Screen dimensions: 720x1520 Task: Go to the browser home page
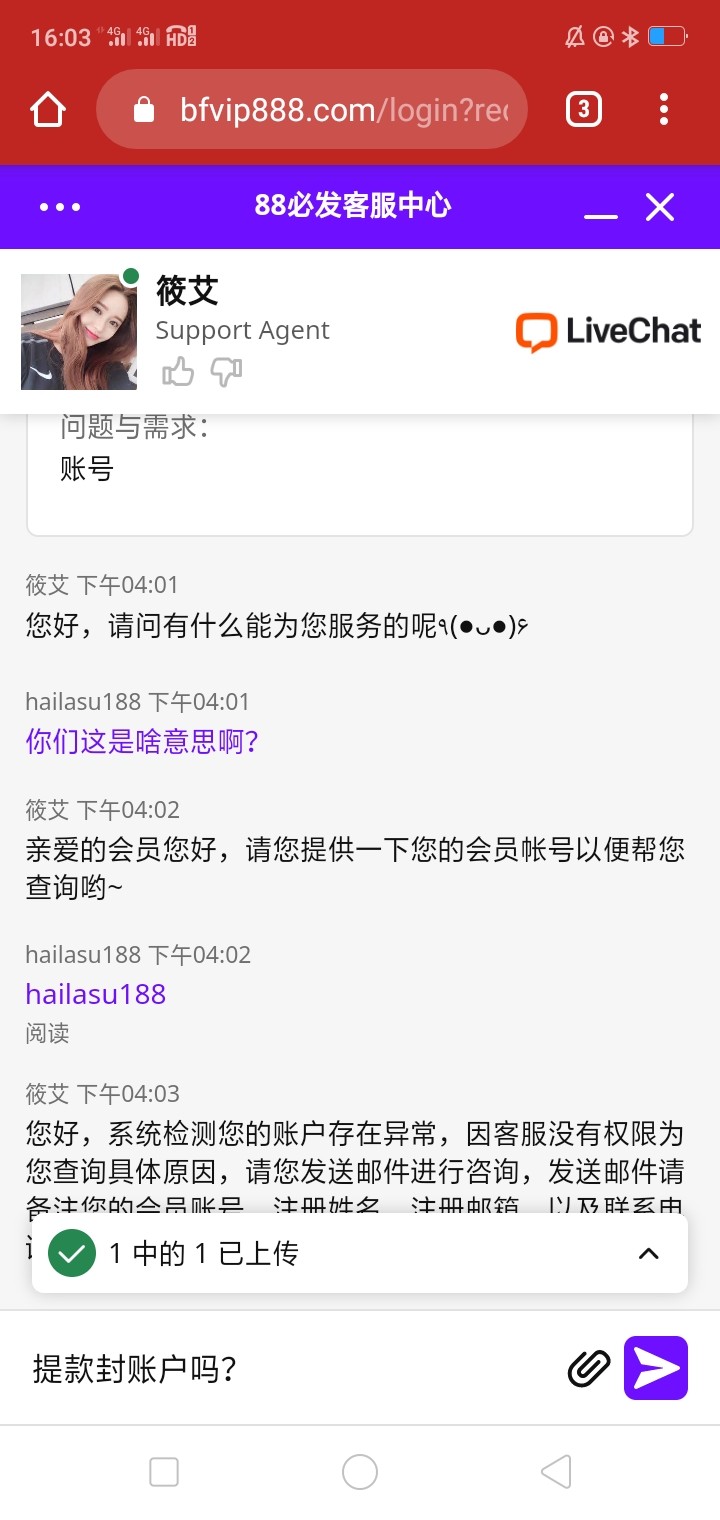click(48, 109)
